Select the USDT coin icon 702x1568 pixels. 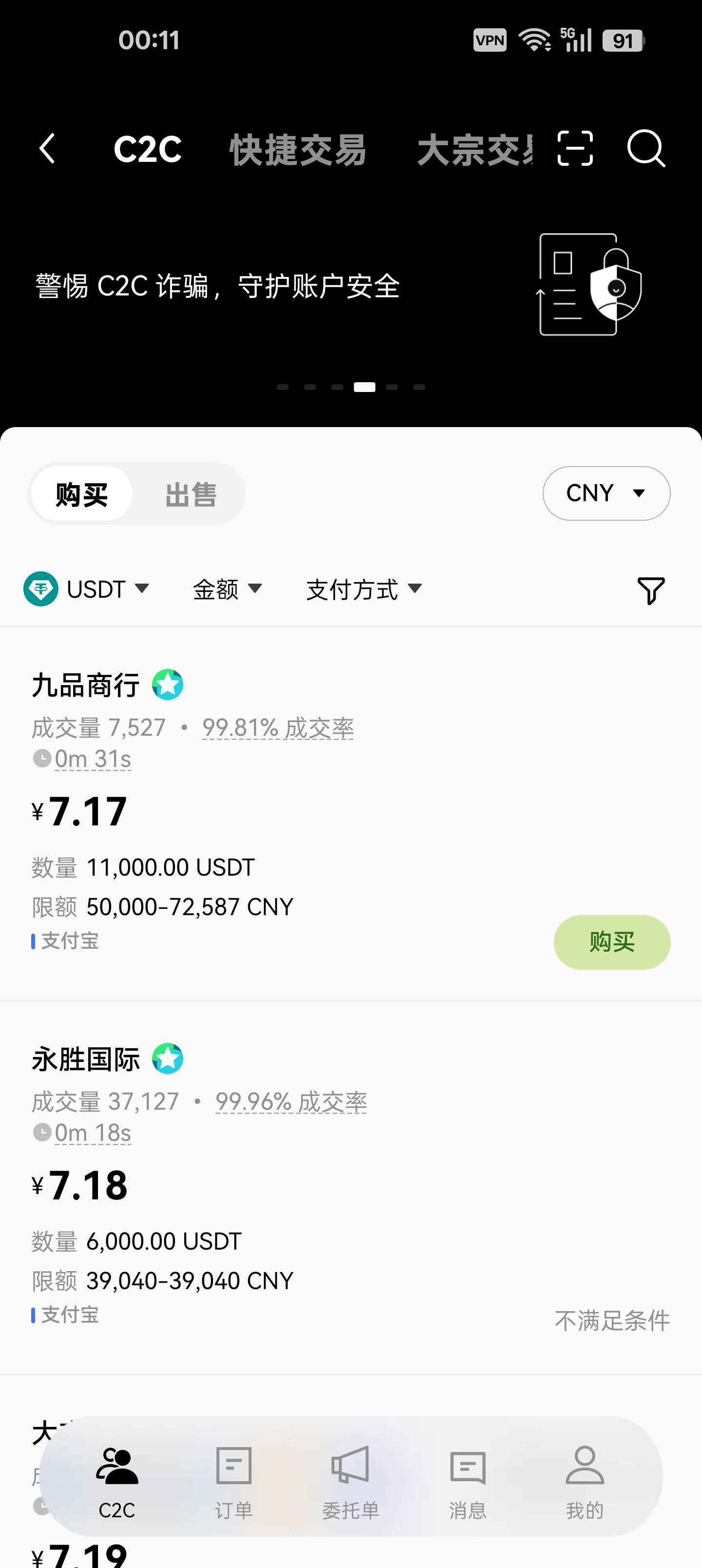coord(41,588)
